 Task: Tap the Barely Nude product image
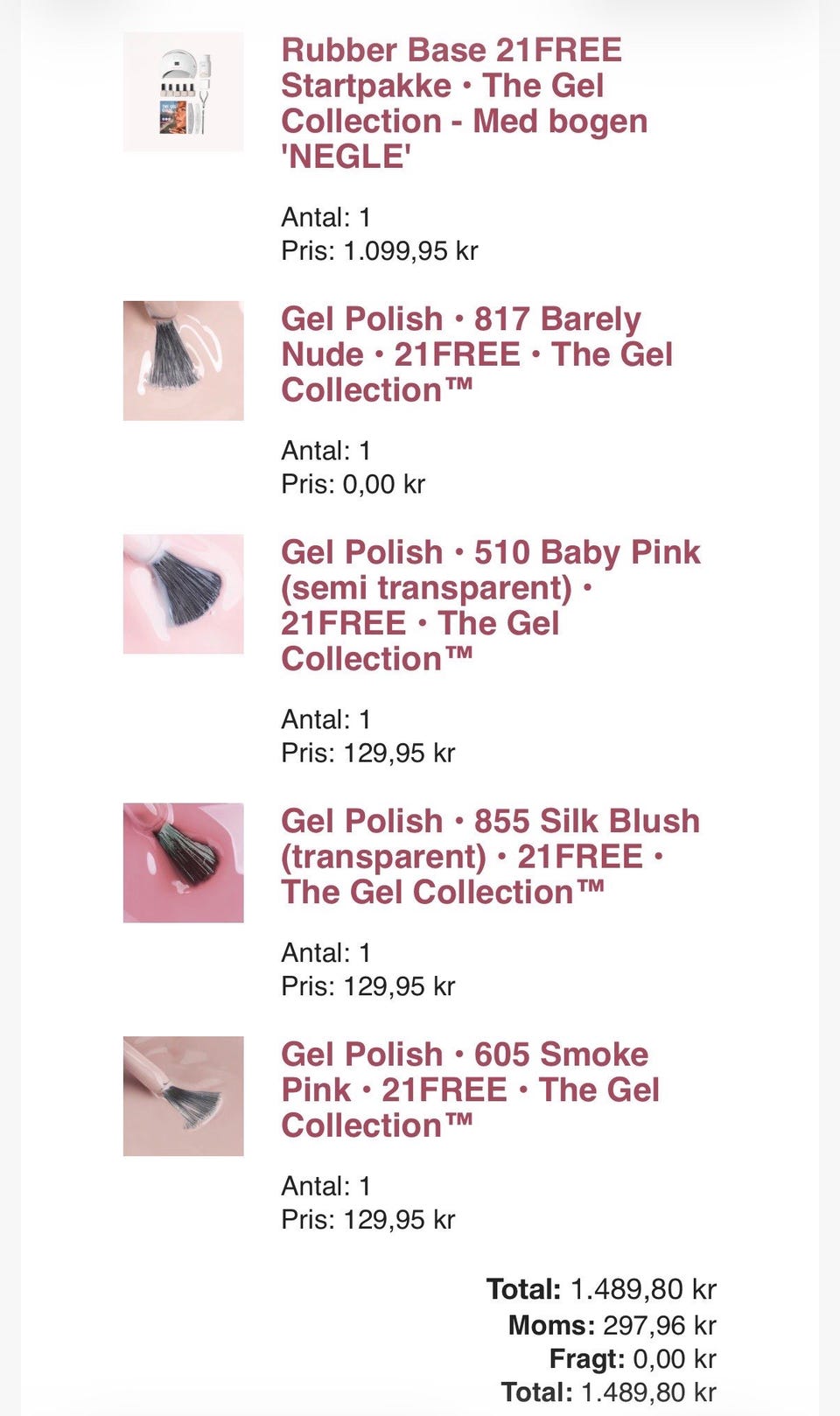coord(183,361)
